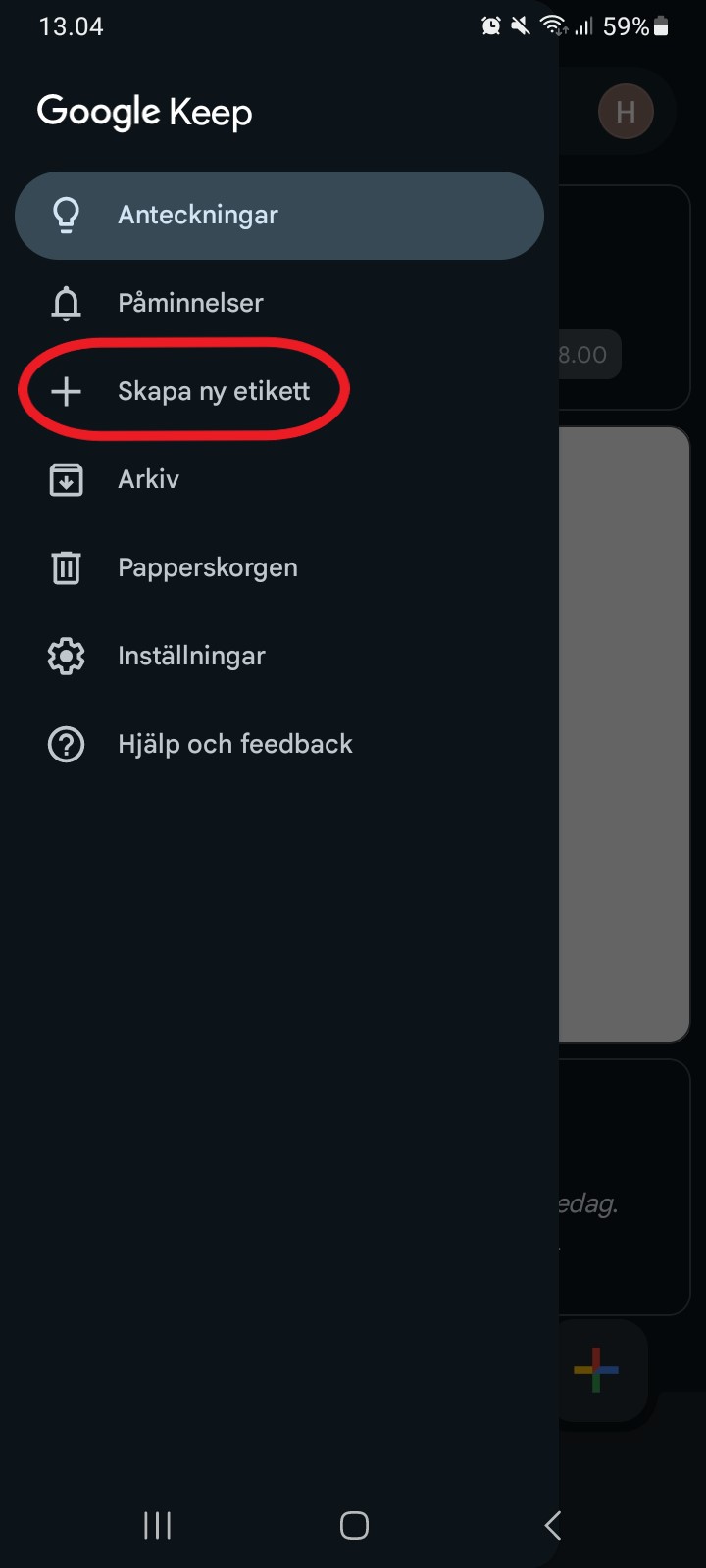Open Hjälp och feedback

[x=279, y=745]
